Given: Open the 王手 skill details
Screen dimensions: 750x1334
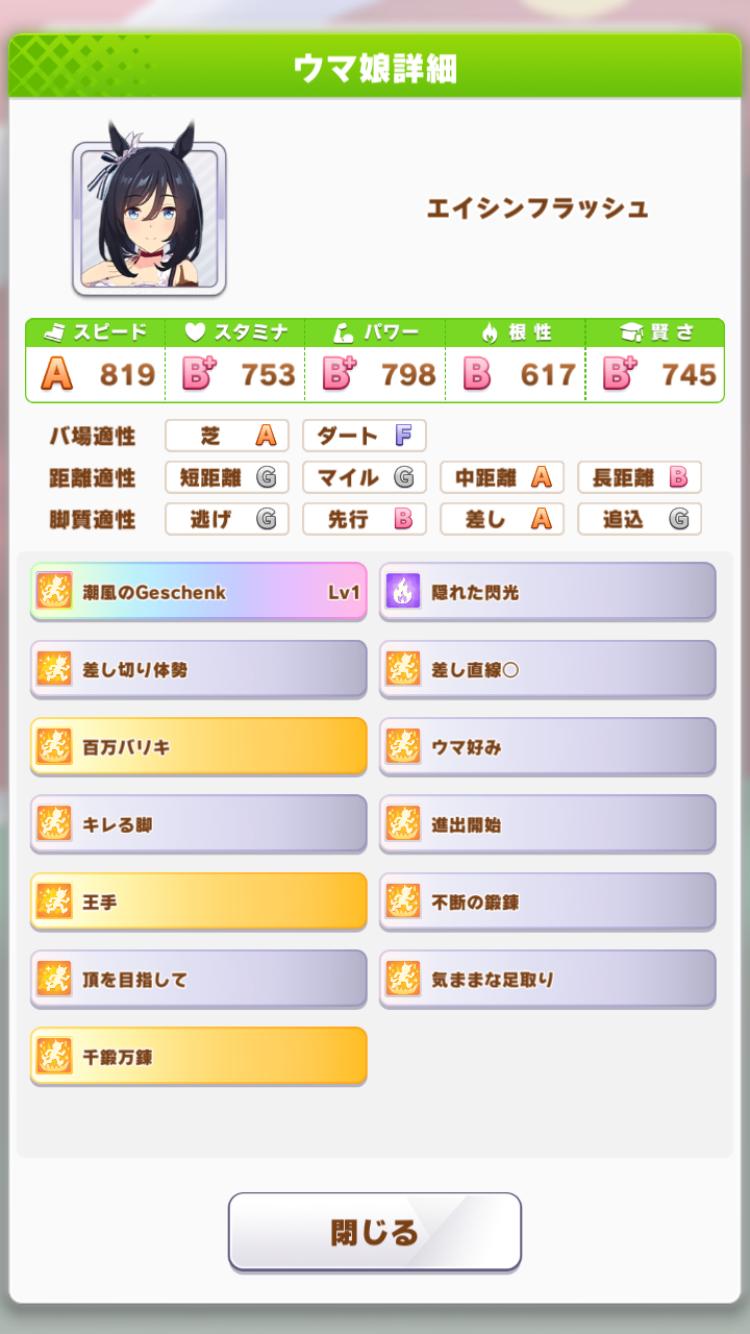Looking at the screenshot, I should pyautogui.click(x=198, y=901).
